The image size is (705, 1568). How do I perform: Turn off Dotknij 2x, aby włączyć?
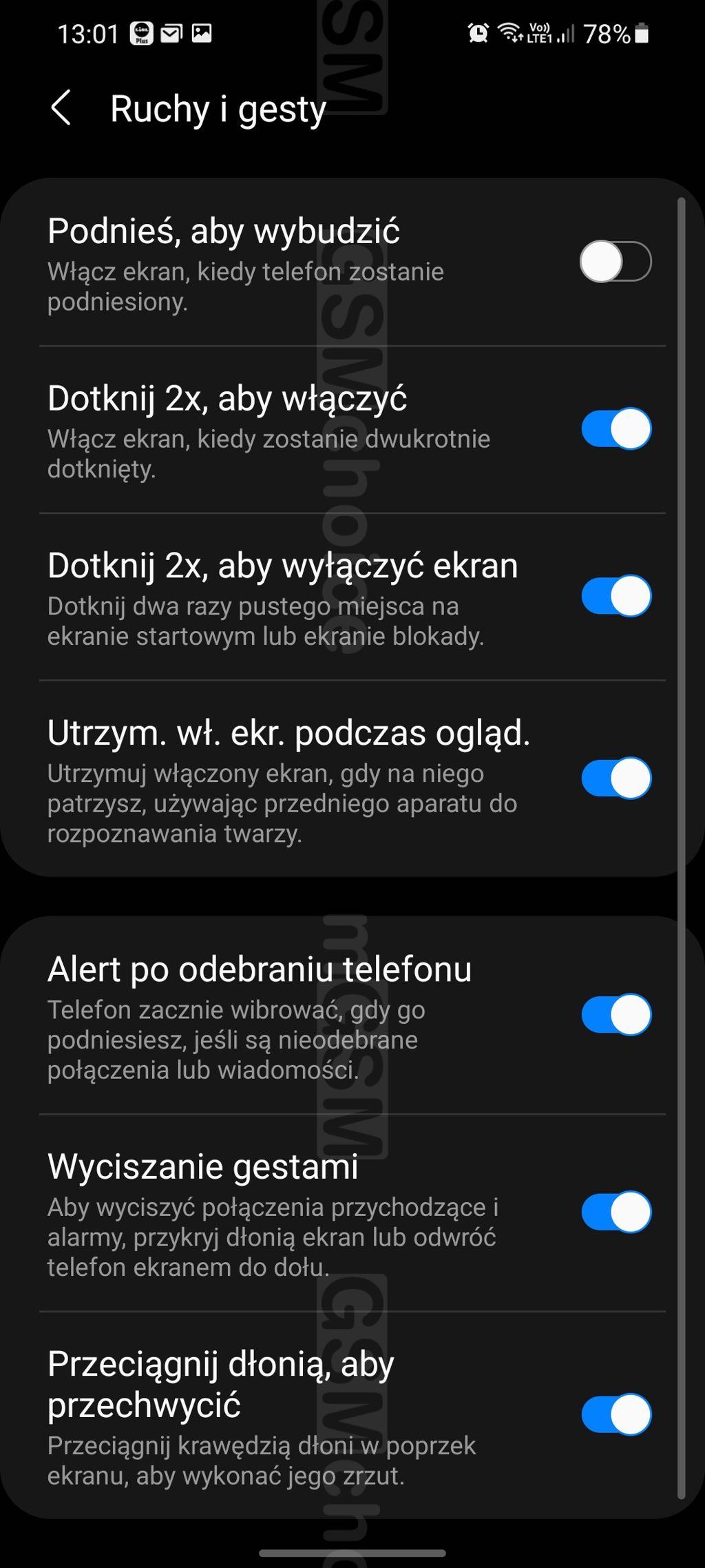point(615,429)
